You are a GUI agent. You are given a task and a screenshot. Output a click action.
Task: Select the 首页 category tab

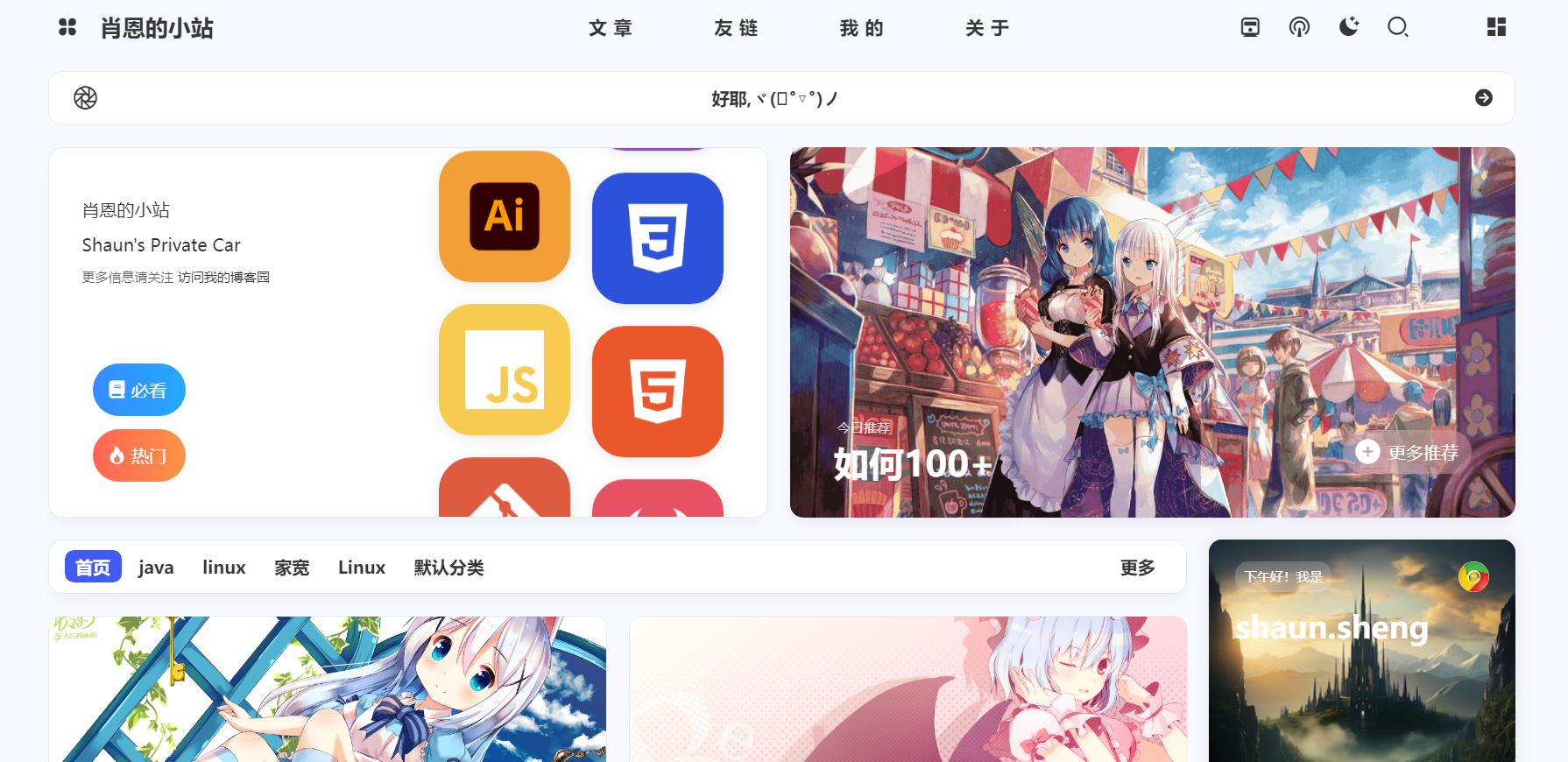coord(93,568)
